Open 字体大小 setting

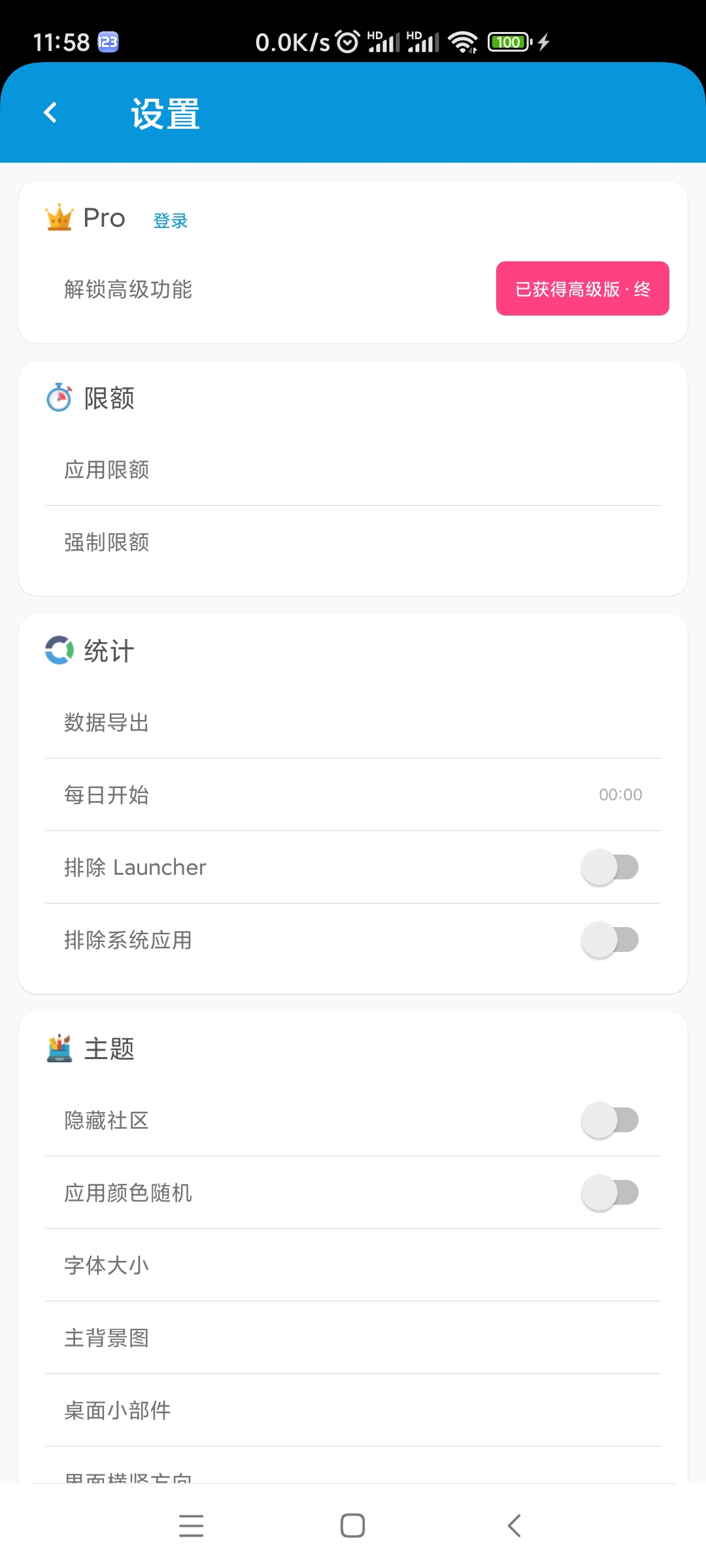(353, 1266)
